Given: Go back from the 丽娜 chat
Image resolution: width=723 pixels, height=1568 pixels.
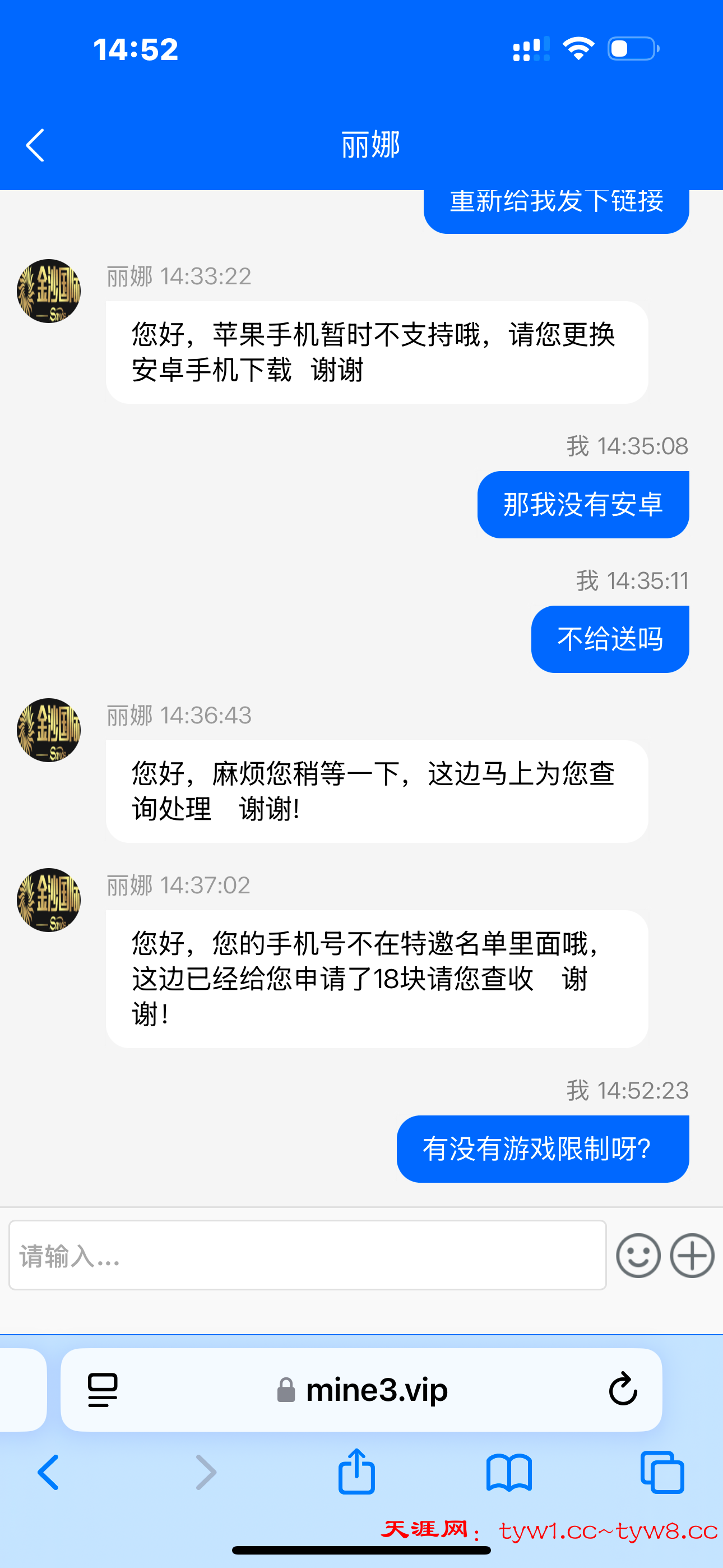Looking at the screenshot, I should pyautogui.click(x=35, y=145).
